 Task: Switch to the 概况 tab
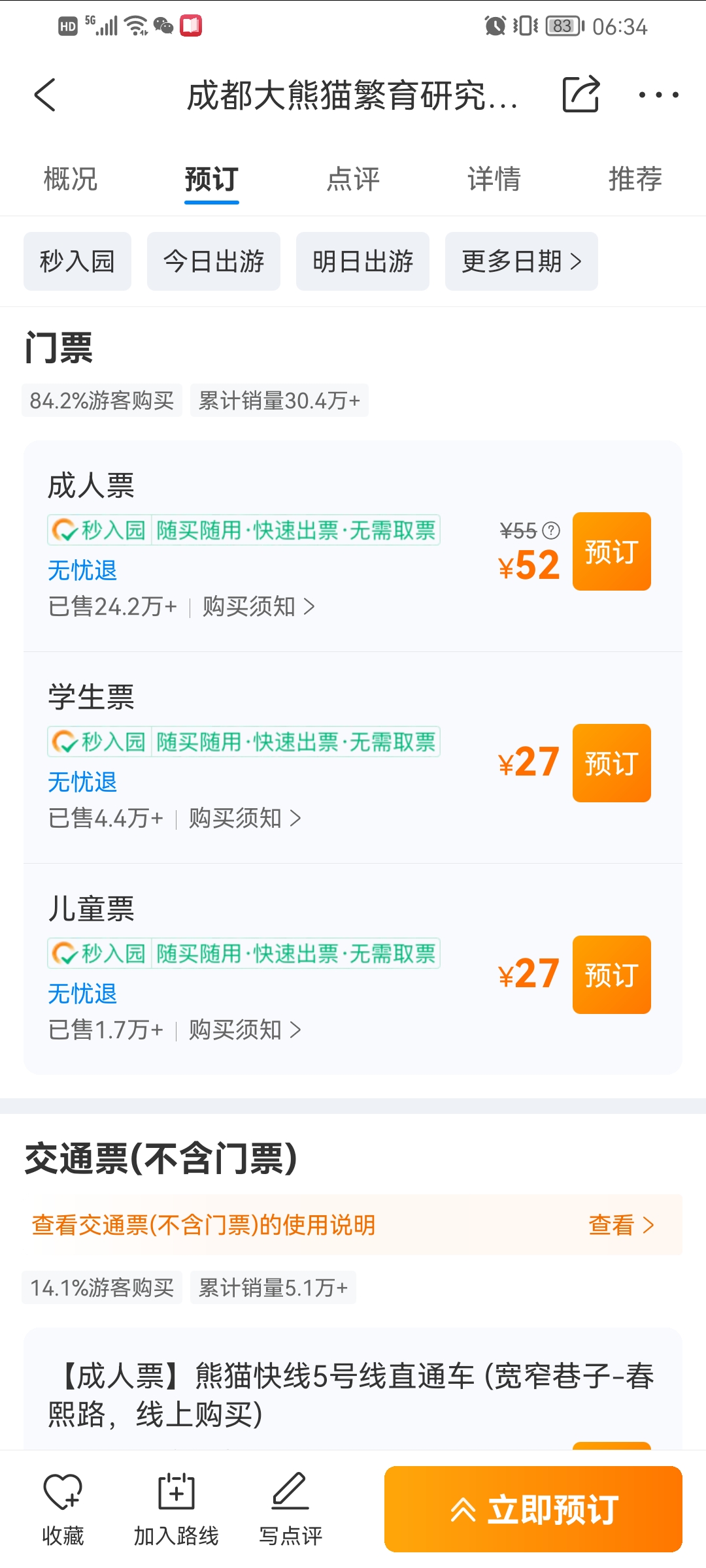coord(71,178)
